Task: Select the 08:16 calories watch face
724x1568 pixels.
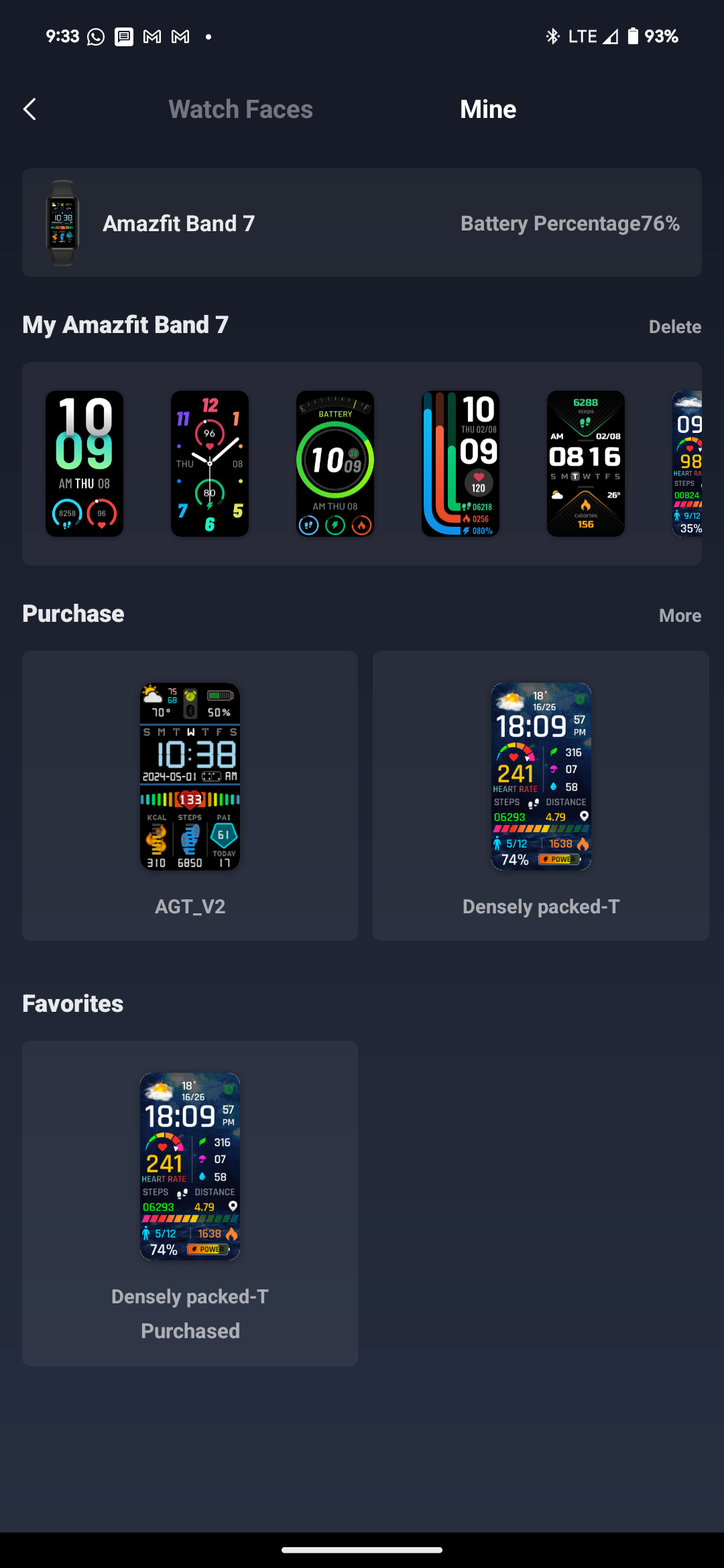Action: (x=586, y=464)
